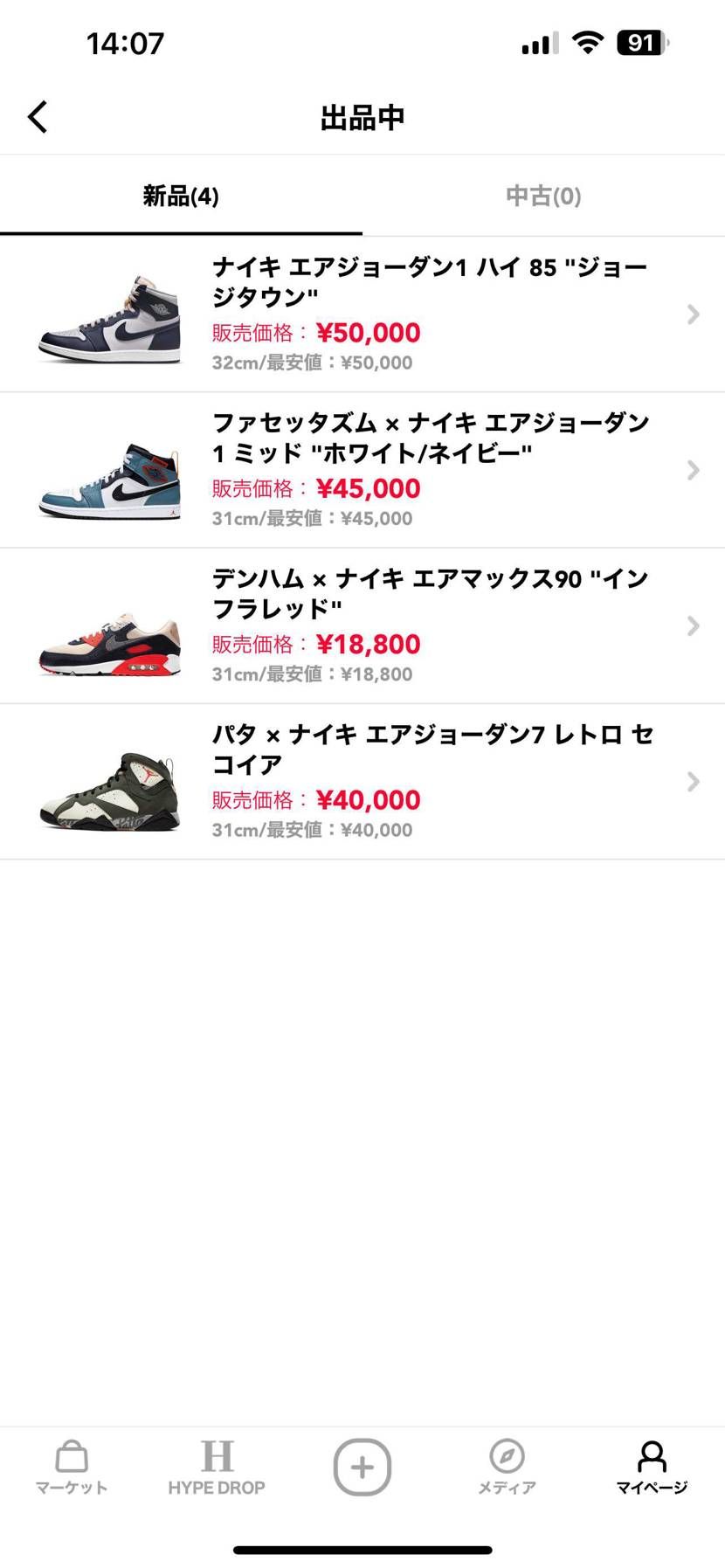
Task: Go back with the arrow icon
Action: click(38, 117)
